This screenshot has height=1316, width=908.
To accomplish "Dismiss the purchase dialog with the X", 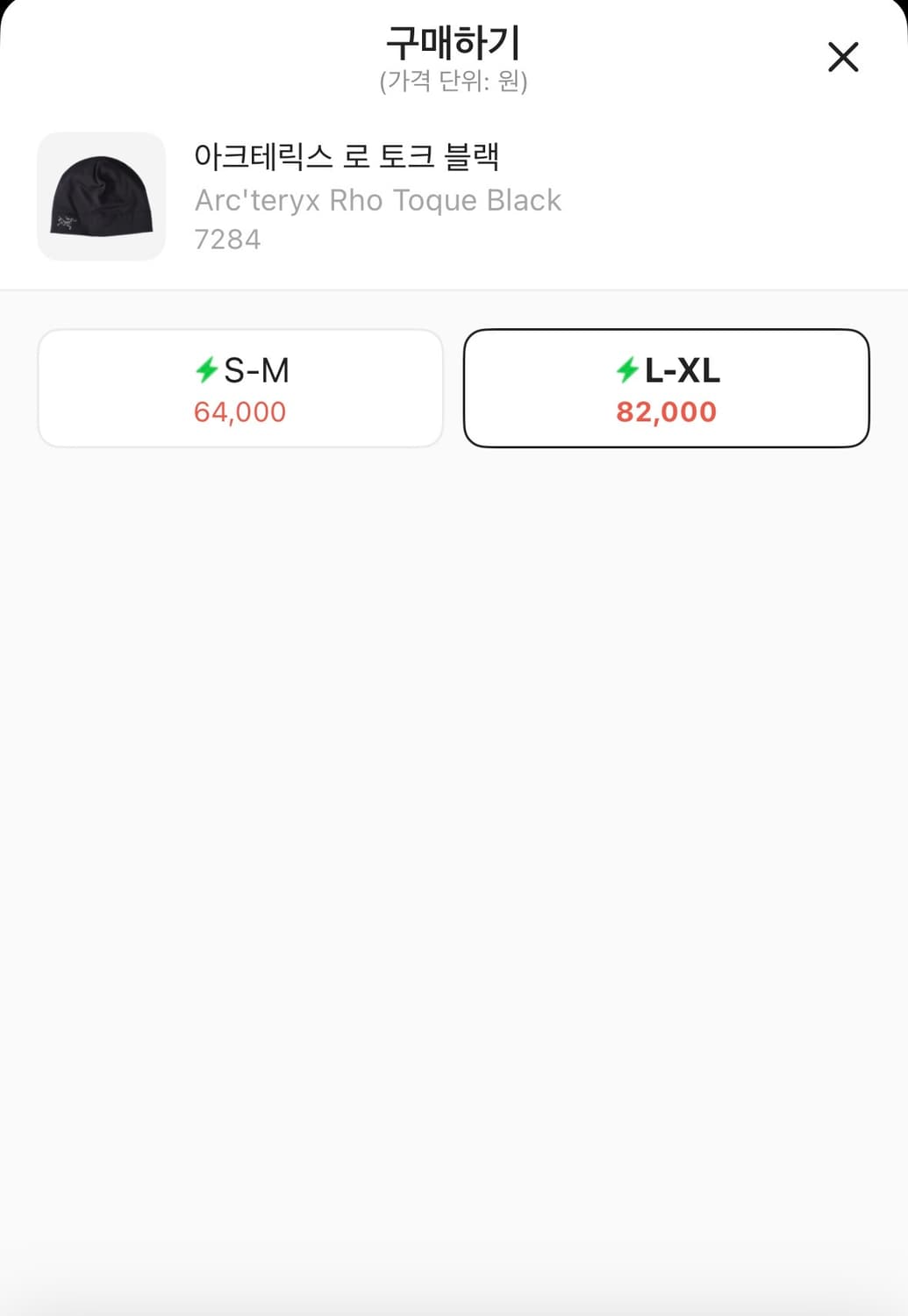I will [842, 57].
